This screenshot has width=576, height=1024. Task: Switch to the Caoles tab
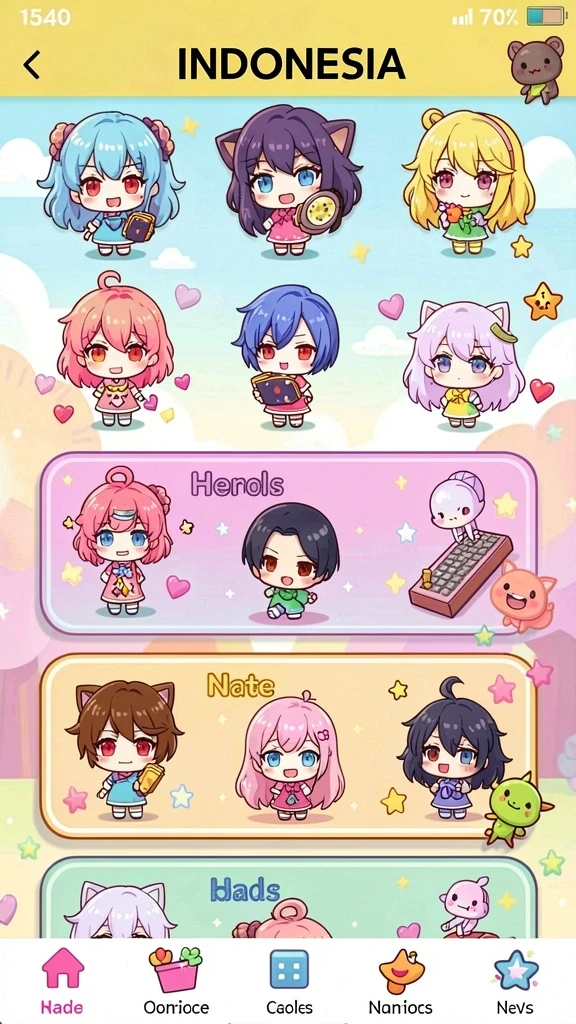coord(289,980)
